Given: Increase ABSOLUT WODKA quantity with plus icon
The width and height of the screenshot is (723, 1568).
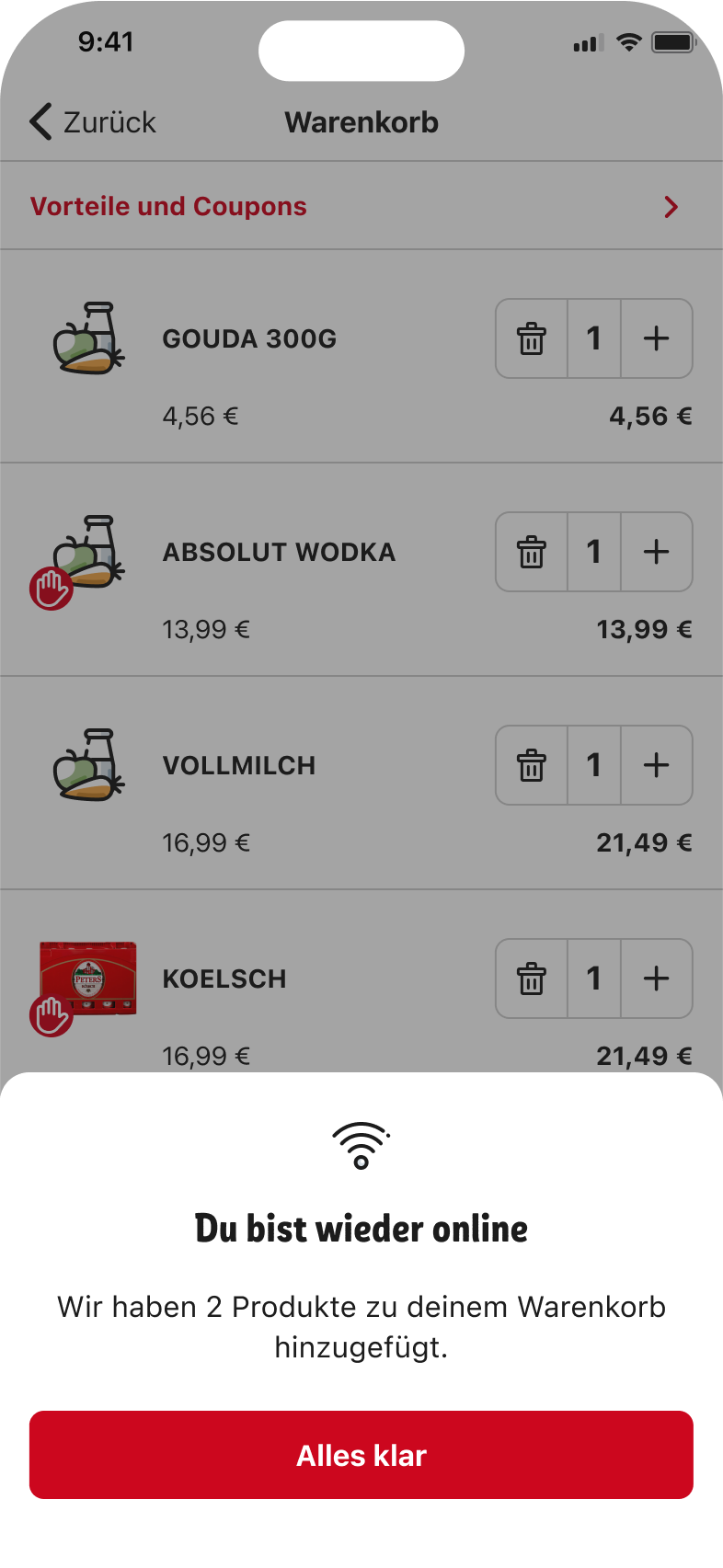Looking at the screenshot, I should 656,552.
